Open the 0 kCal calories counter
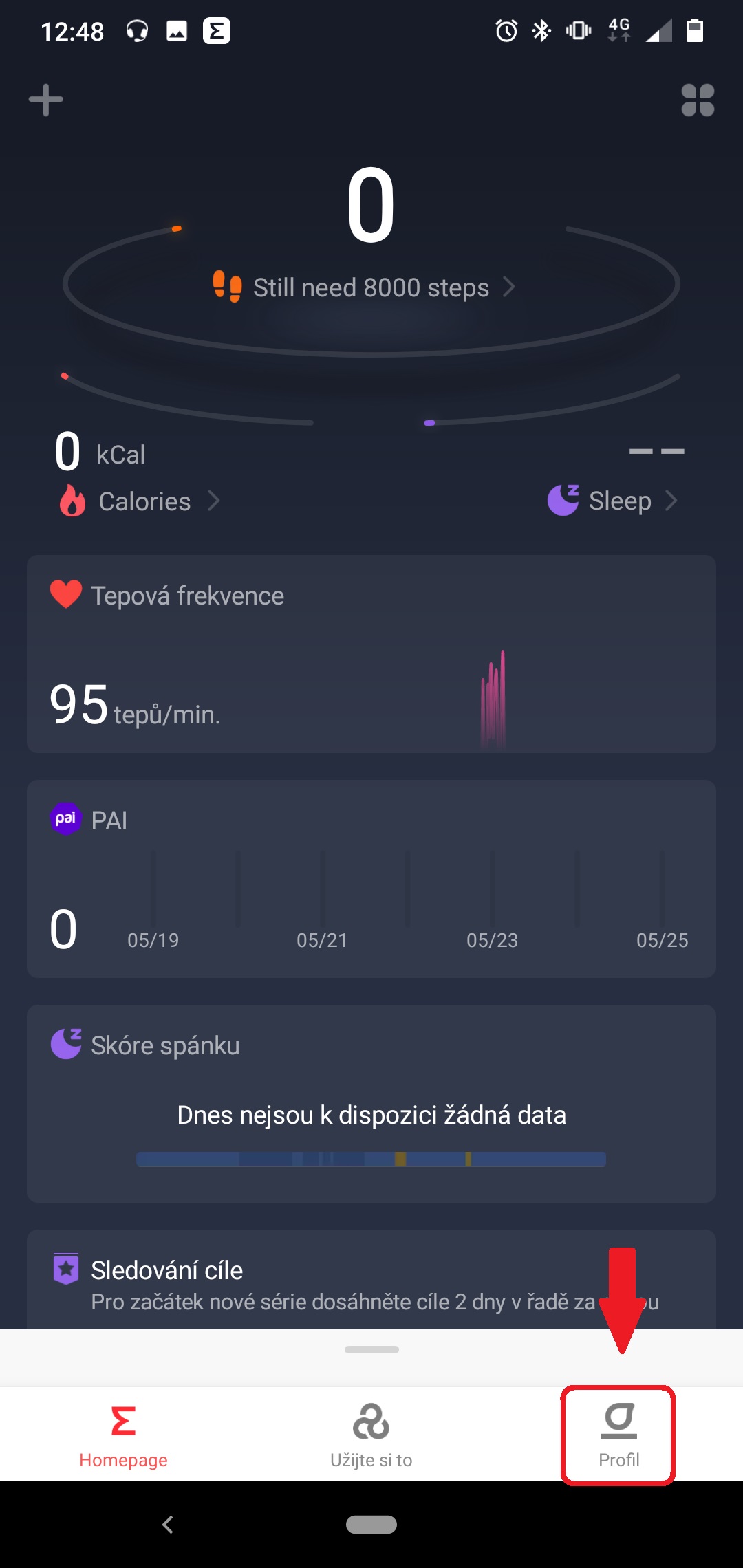743x1568 pixels. (100, 452)
